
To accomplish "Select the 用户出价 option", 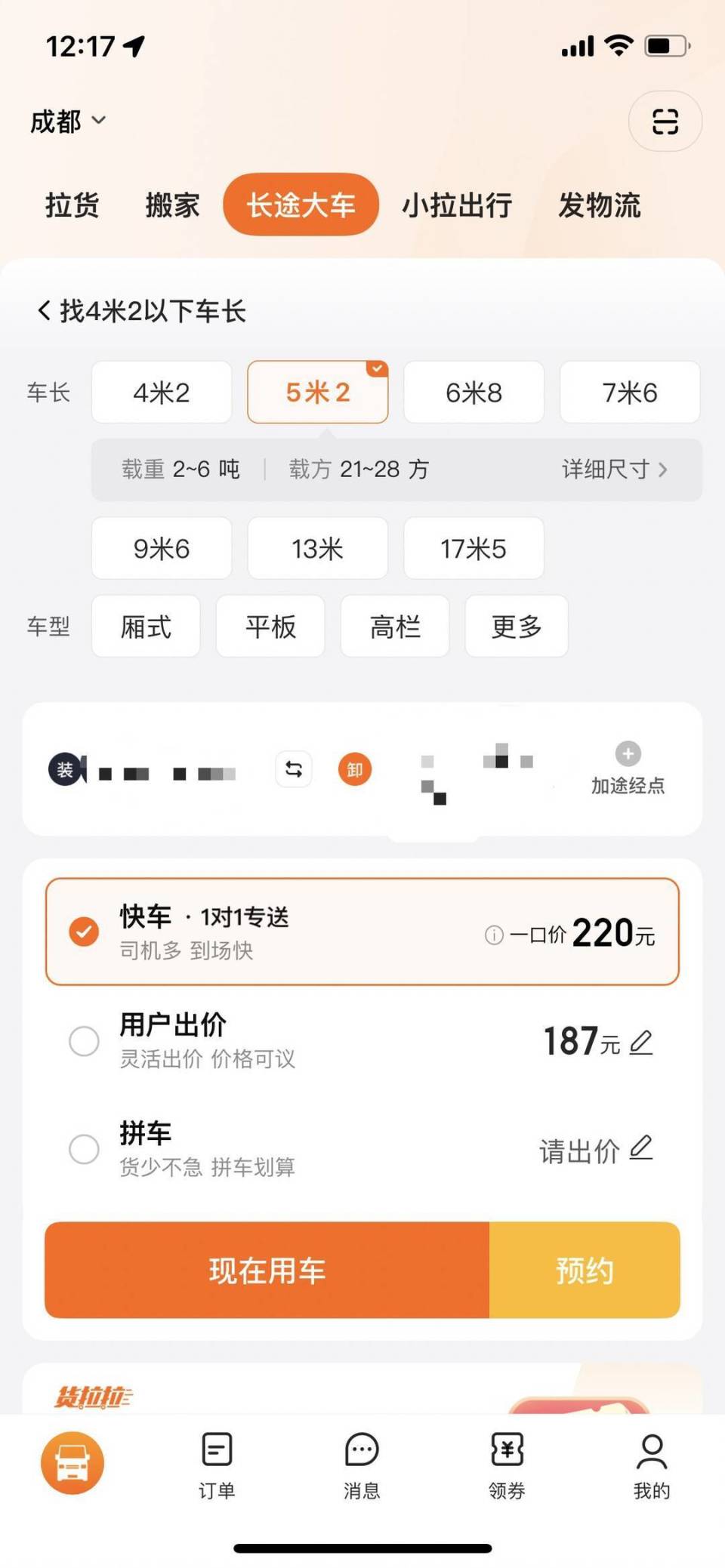I will [x=85, y=1041].
